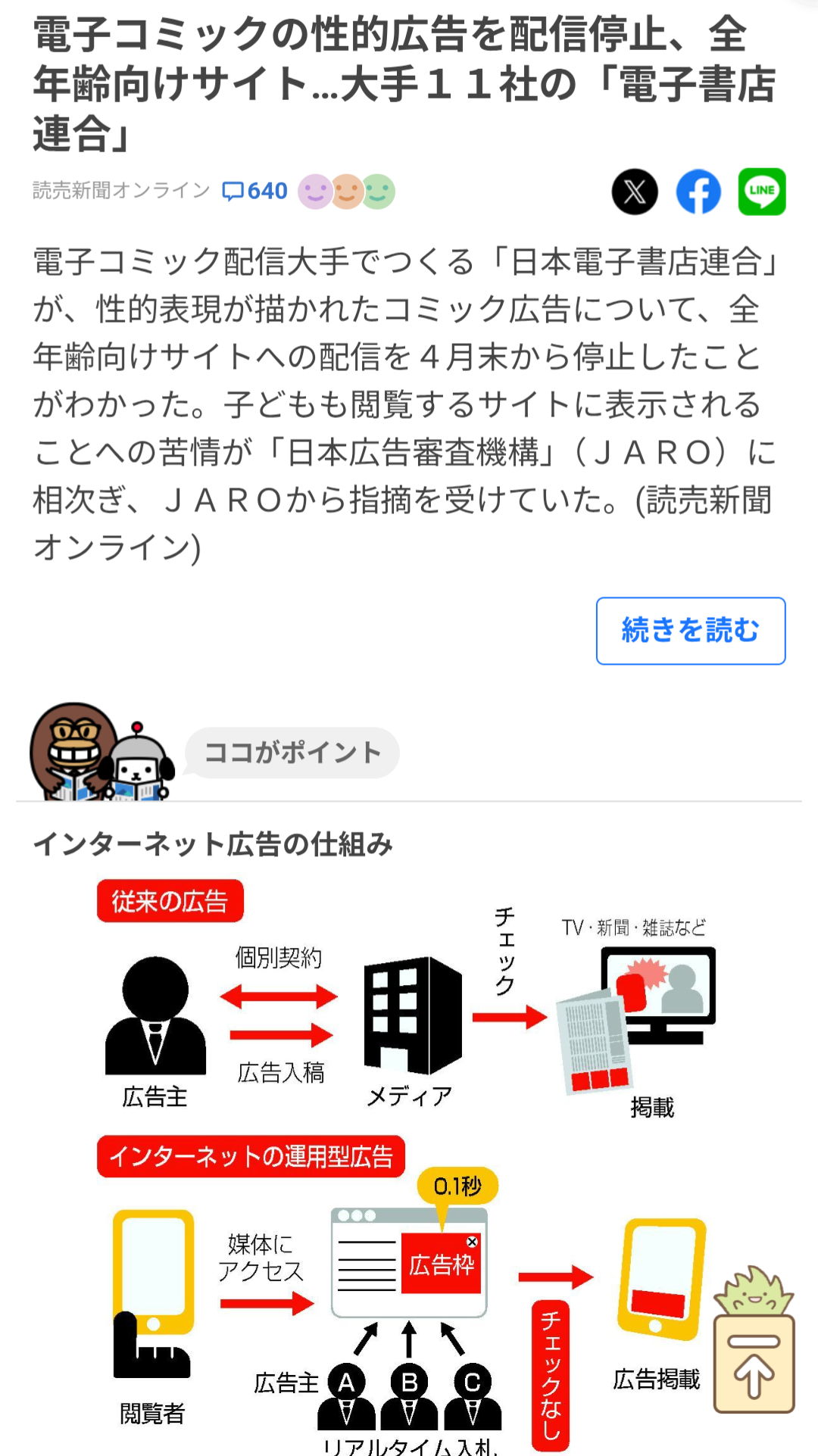Tap 続きを読む to read more
Screen dimensions: 818x1456
[690, 631]
